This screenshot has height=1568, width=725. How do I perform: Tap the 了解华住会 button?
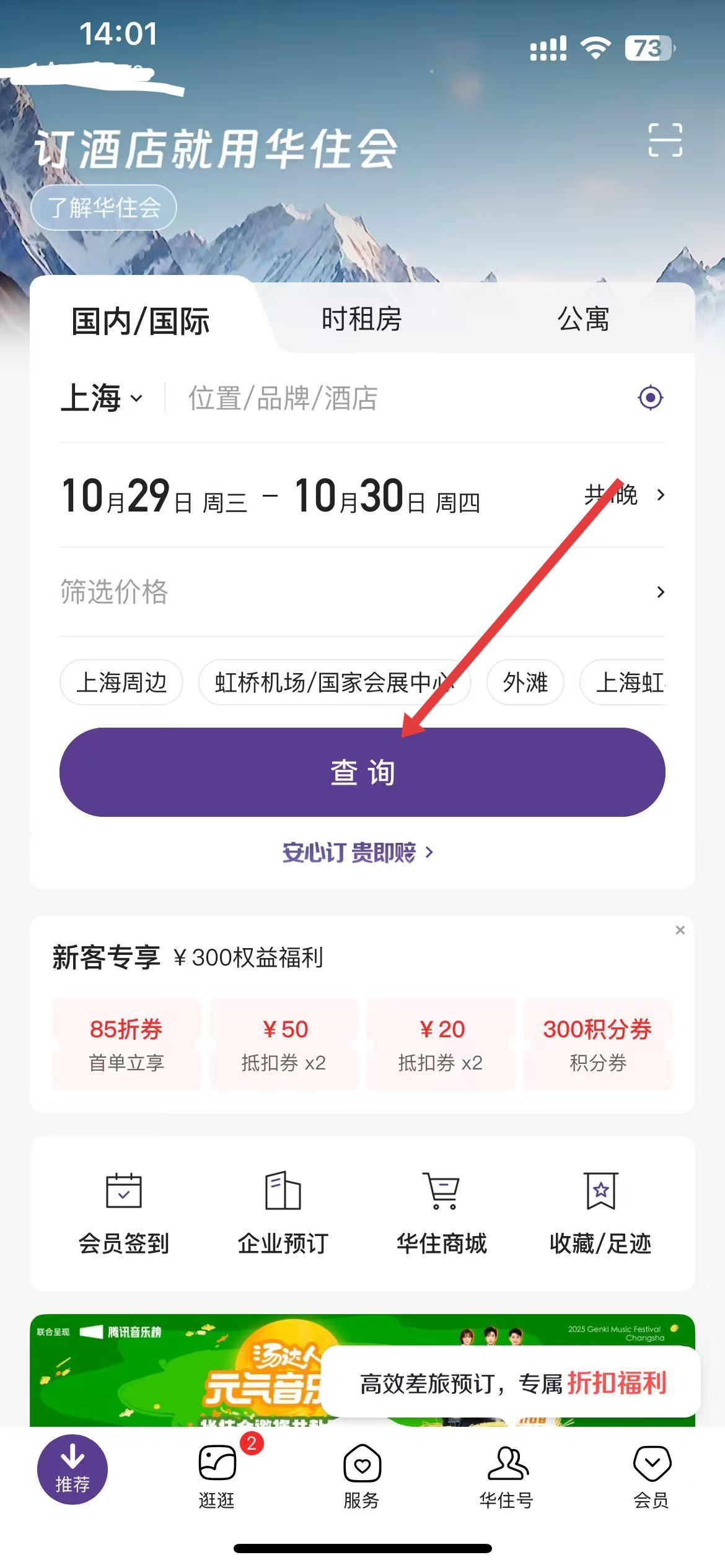click(x=104, y=207)
